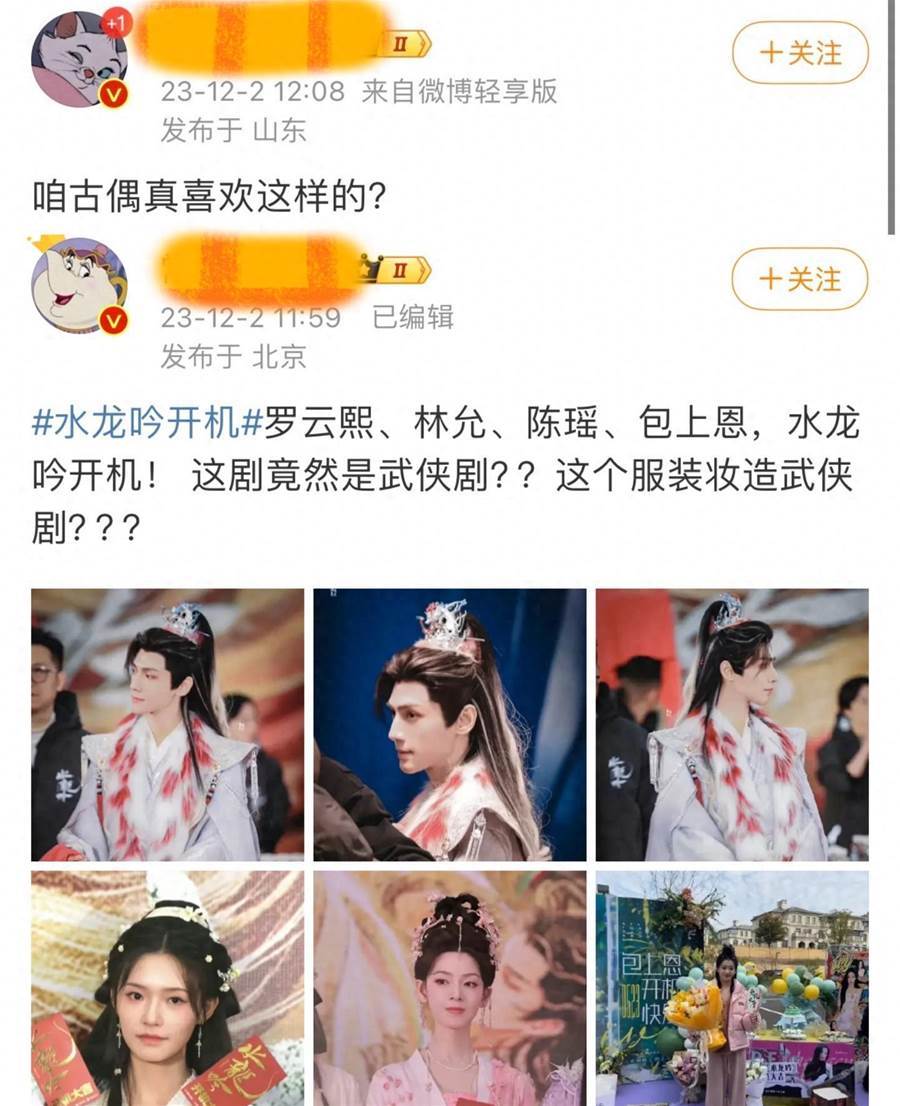This screenshot has height=1106, width=900.
Task: View the photo with blue background
Action: [450, 725]
